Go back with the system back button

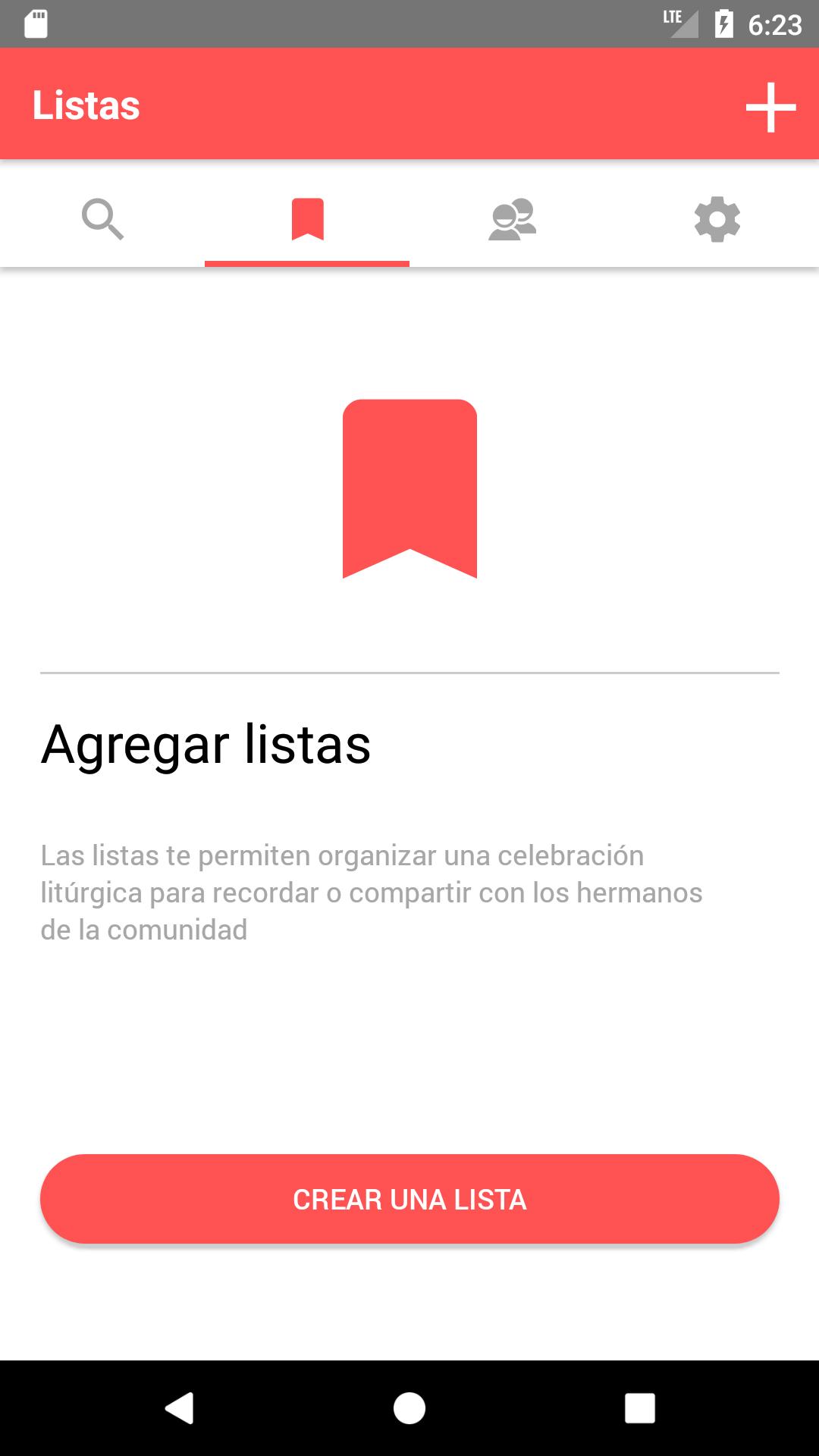[180, 1408]
